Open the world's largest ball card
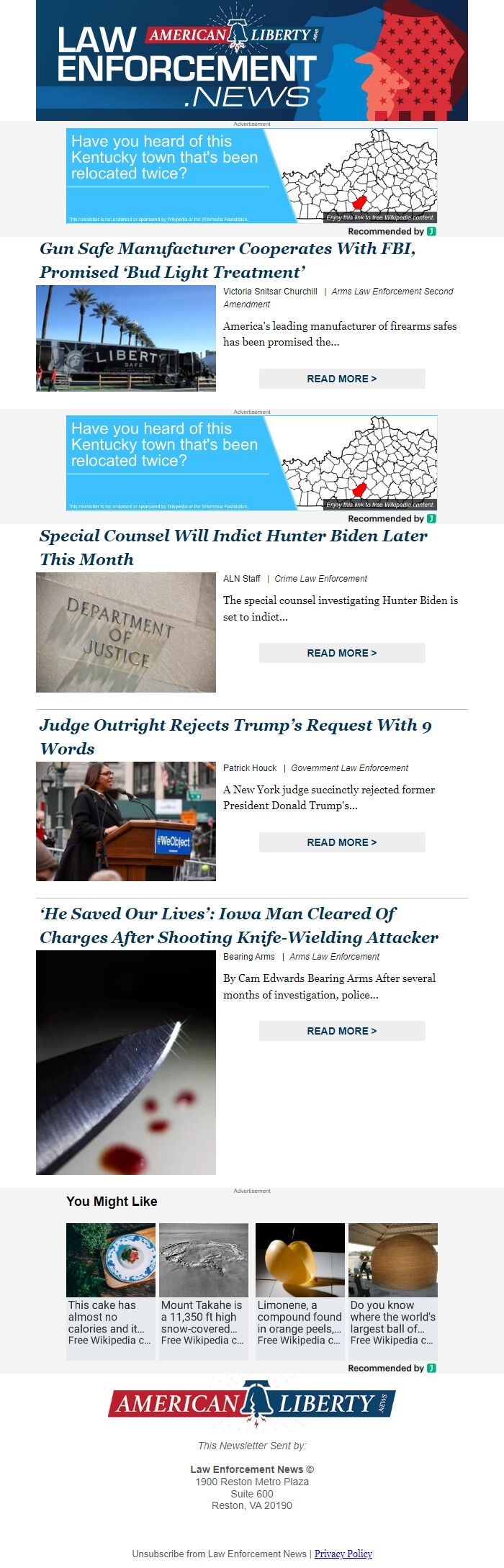The width and height of the screenshot is (504, 1568). [393, 1291]
